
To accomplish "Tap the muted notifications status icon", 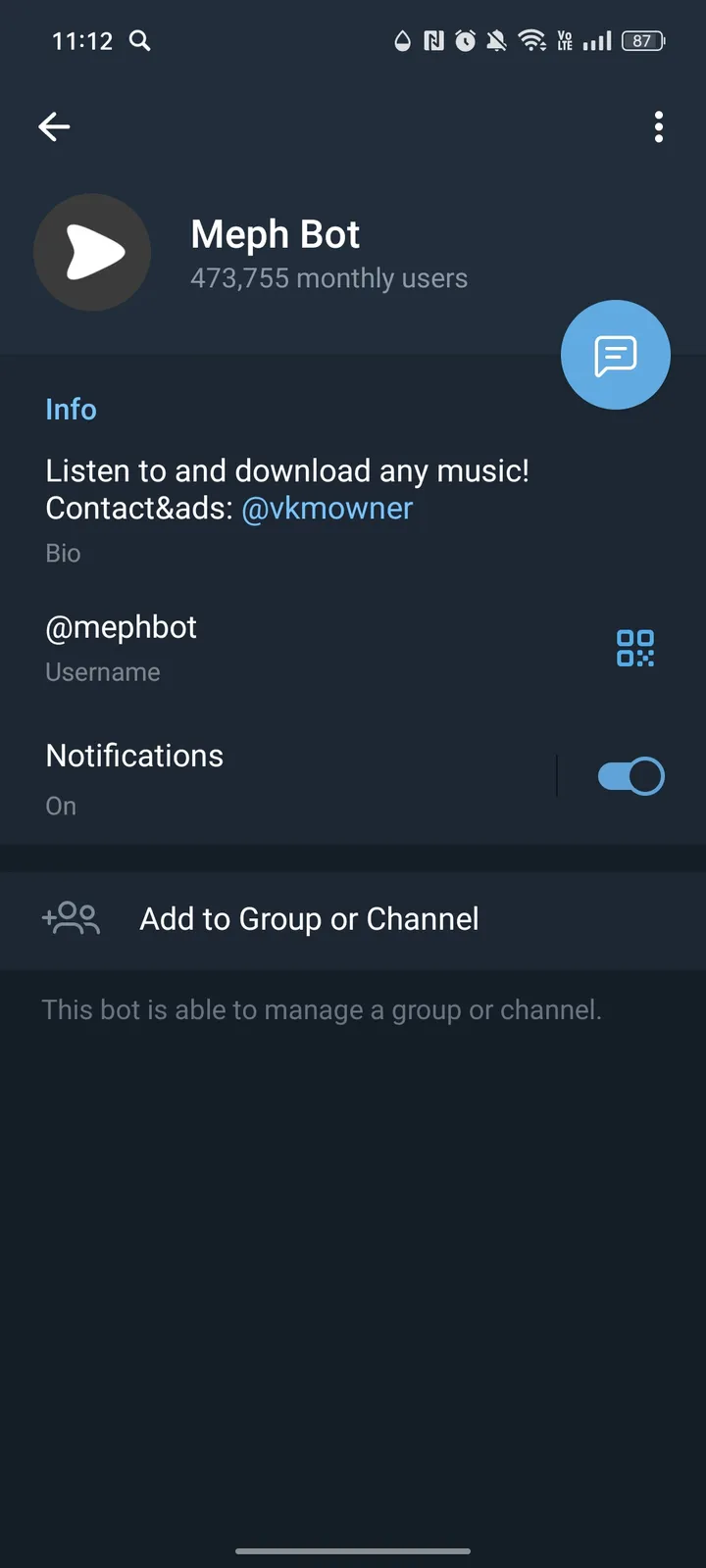I will [497, 41].
